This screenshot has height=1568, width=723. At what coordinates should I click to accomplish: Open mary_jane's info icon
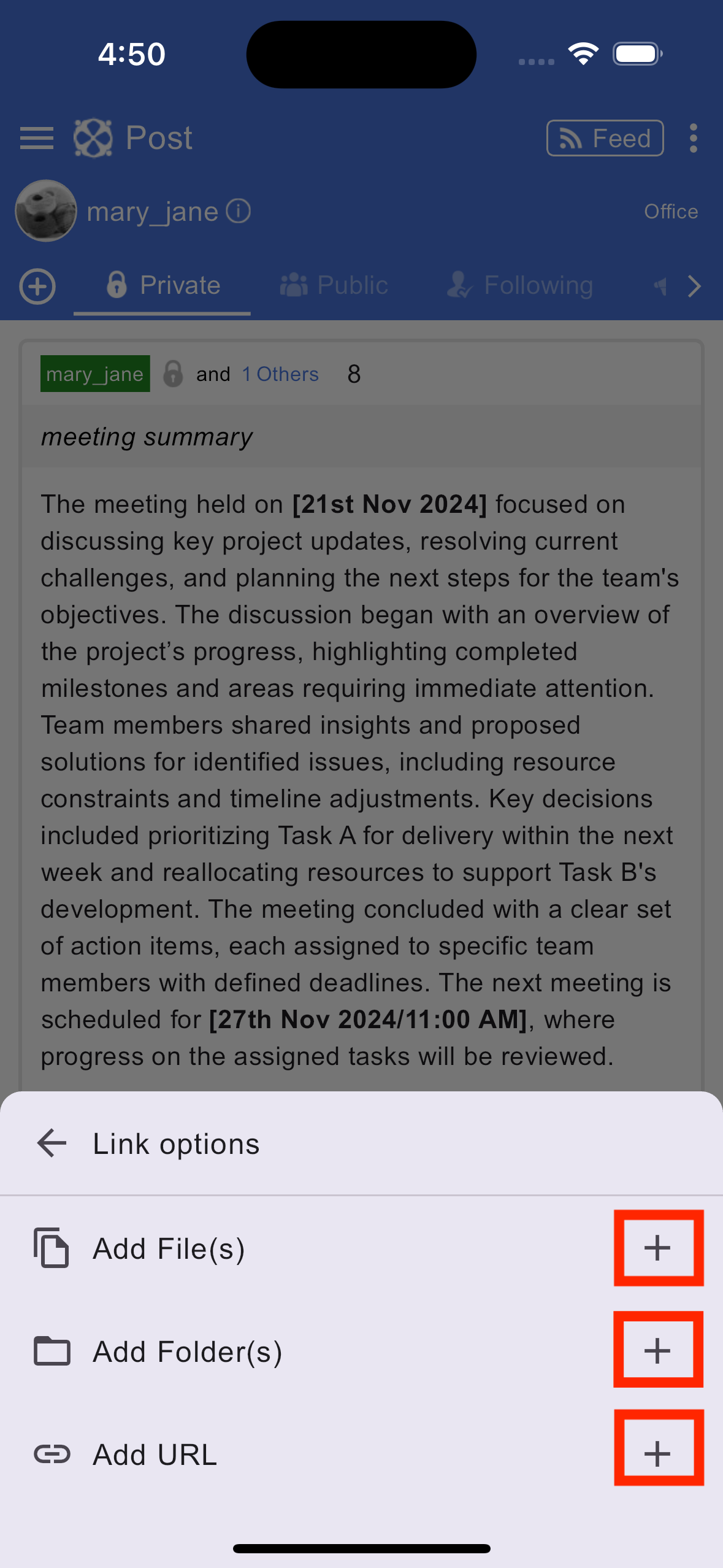pos(239,211)
